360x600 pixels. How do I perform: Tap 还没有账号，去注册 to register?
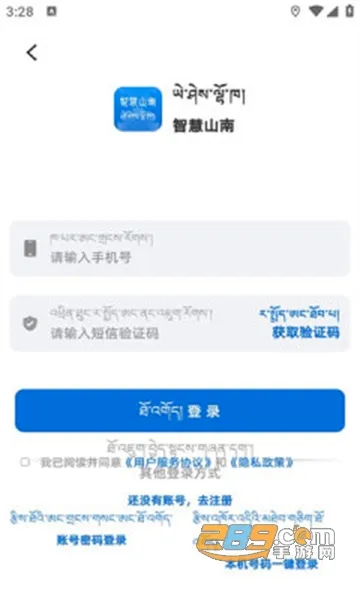[180, 500]
